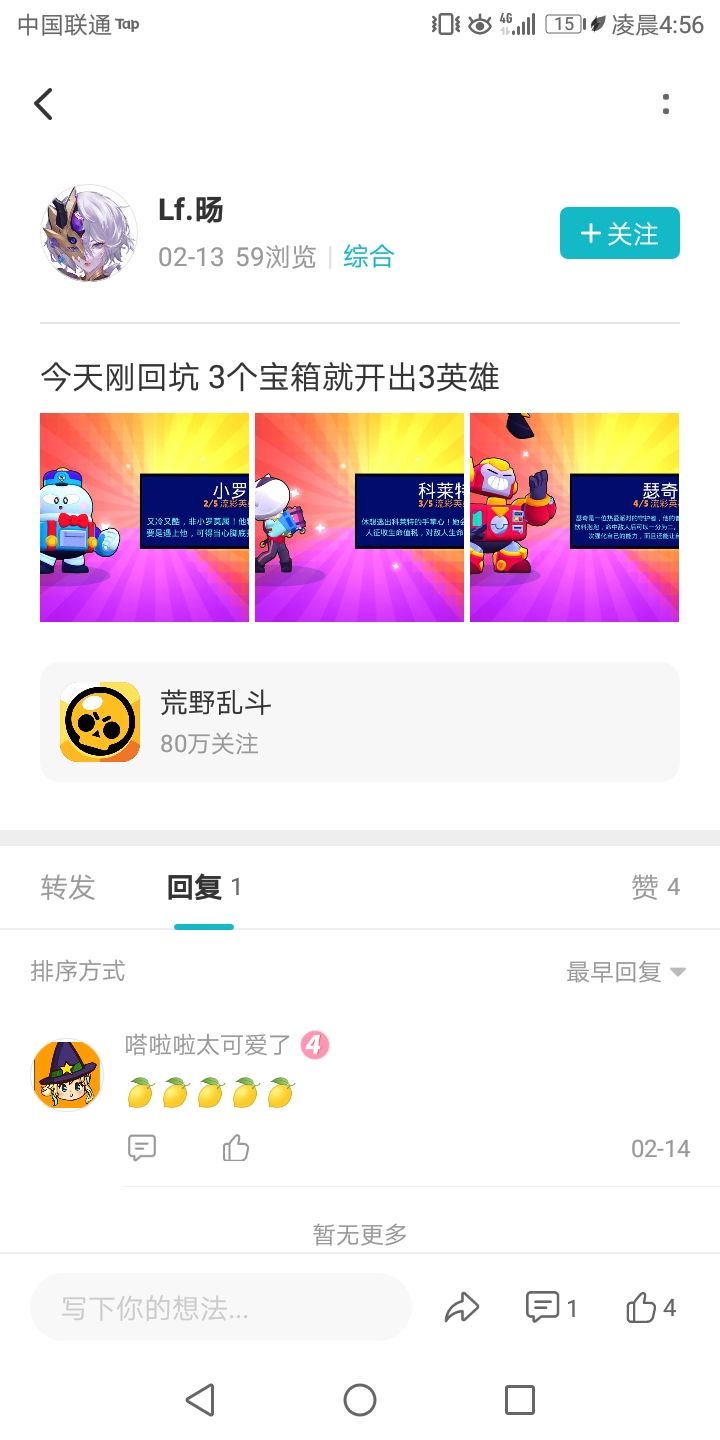Switch to the 赞 4 tab

(655, 887)
